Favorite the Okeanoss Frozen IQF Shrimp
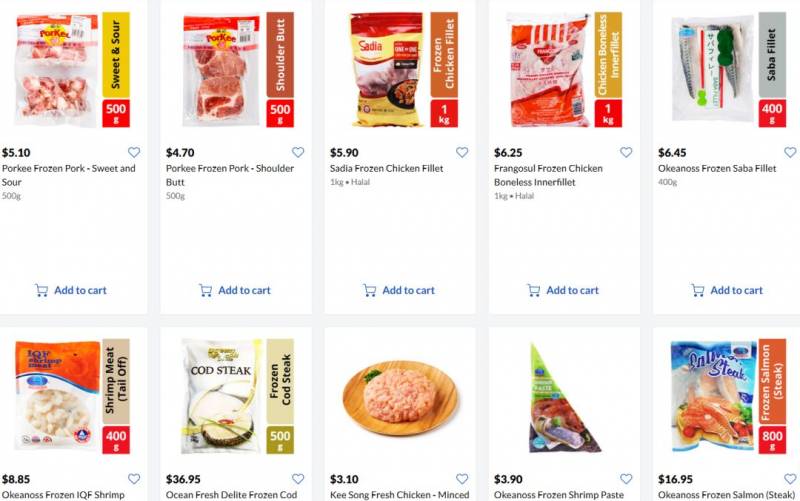 134,479
